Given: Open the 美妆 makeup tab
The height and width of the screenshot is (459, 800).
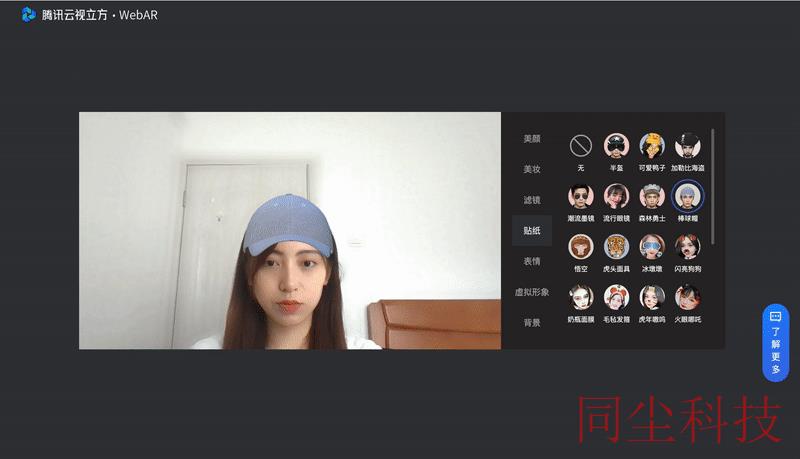Looking at the screenshot, I should [x=532, y=169].
